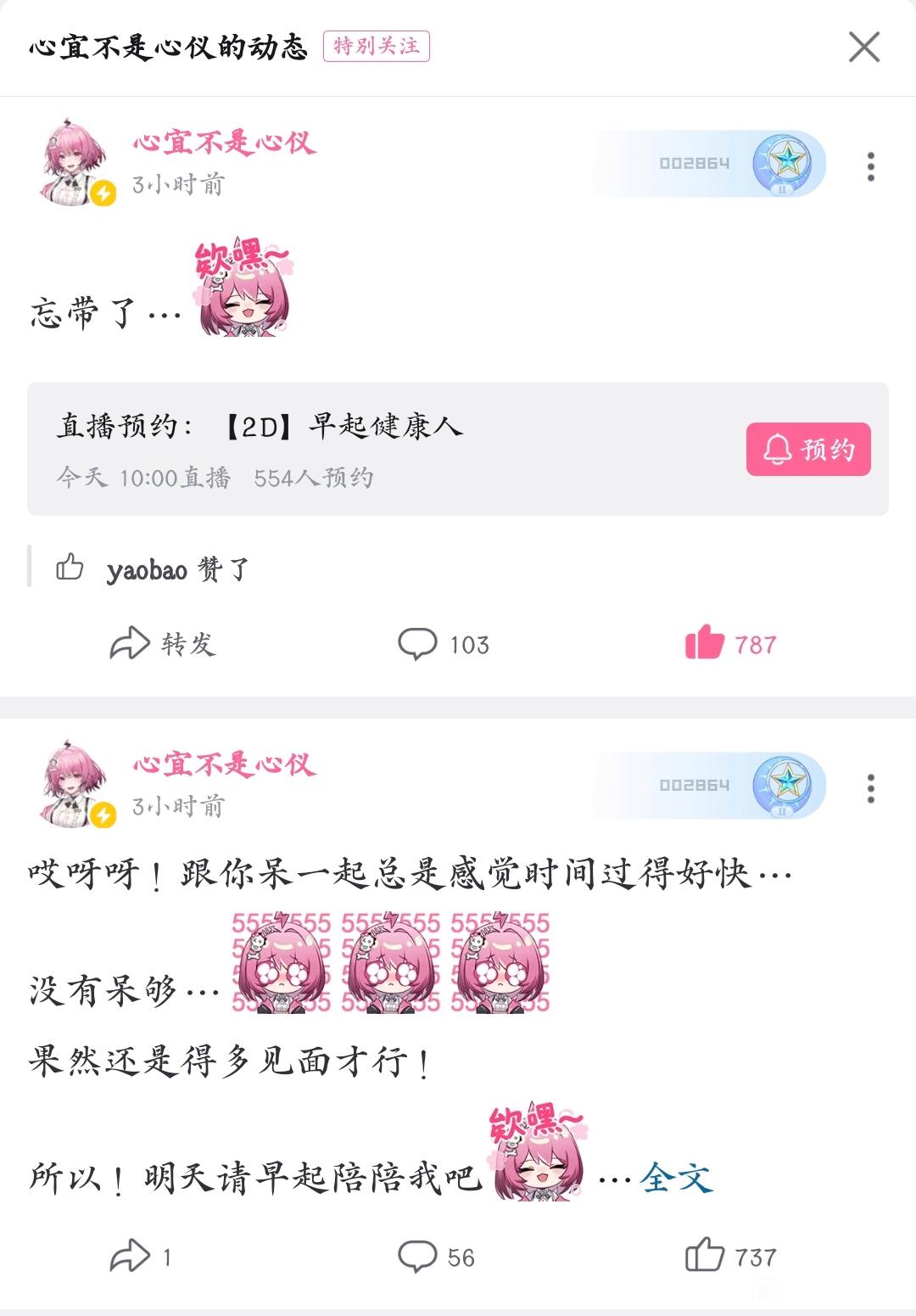Open overflow menu on the 忘带了 post
This screenshot has height=1316, width=916.
coord(870,166)
